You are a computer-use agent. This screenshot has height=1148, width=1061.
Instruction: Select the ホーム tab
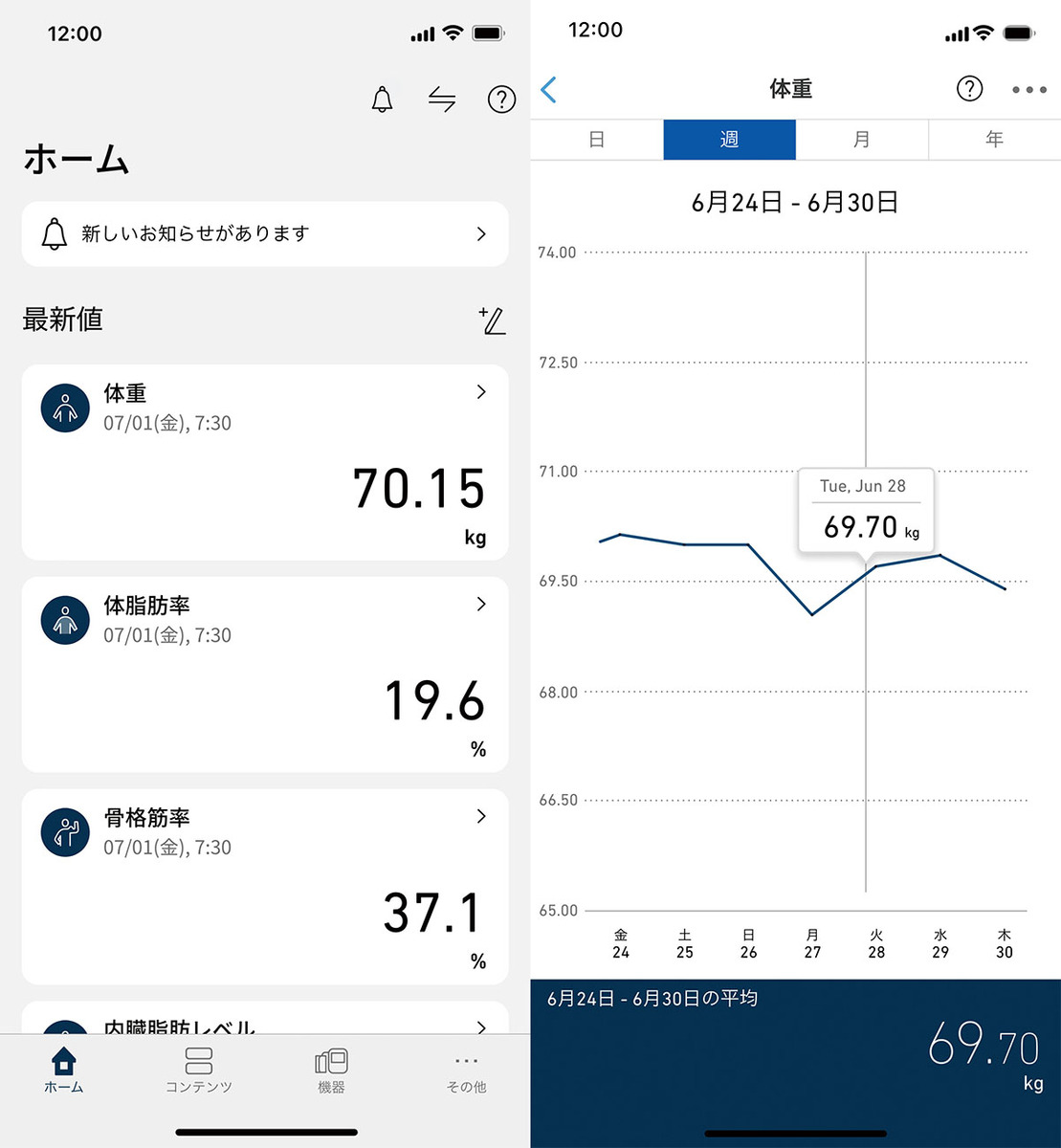pyautogui.click(x=64, y=1070)
